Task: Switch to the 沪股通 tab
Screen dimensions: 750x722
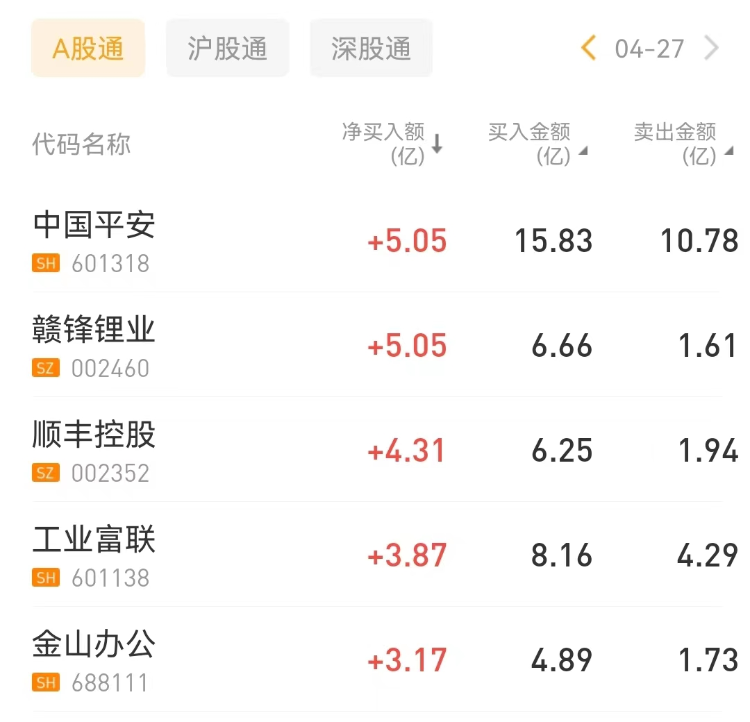Action: [x=227, y=48]
